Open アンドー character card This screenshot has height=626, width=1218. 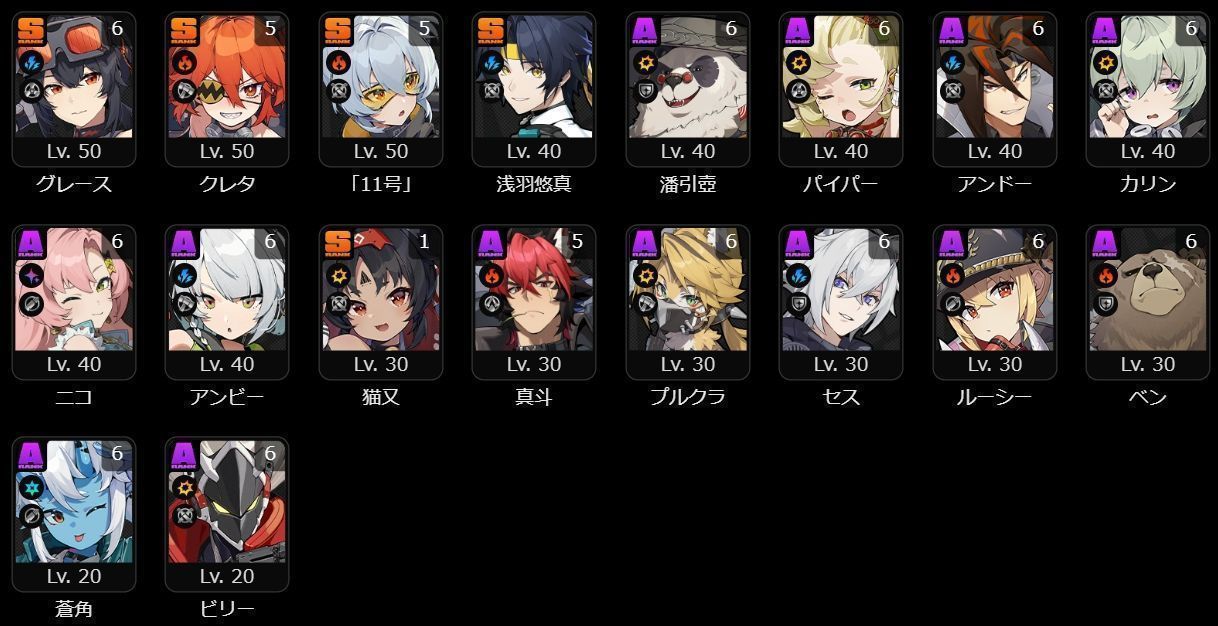[995, 88]
